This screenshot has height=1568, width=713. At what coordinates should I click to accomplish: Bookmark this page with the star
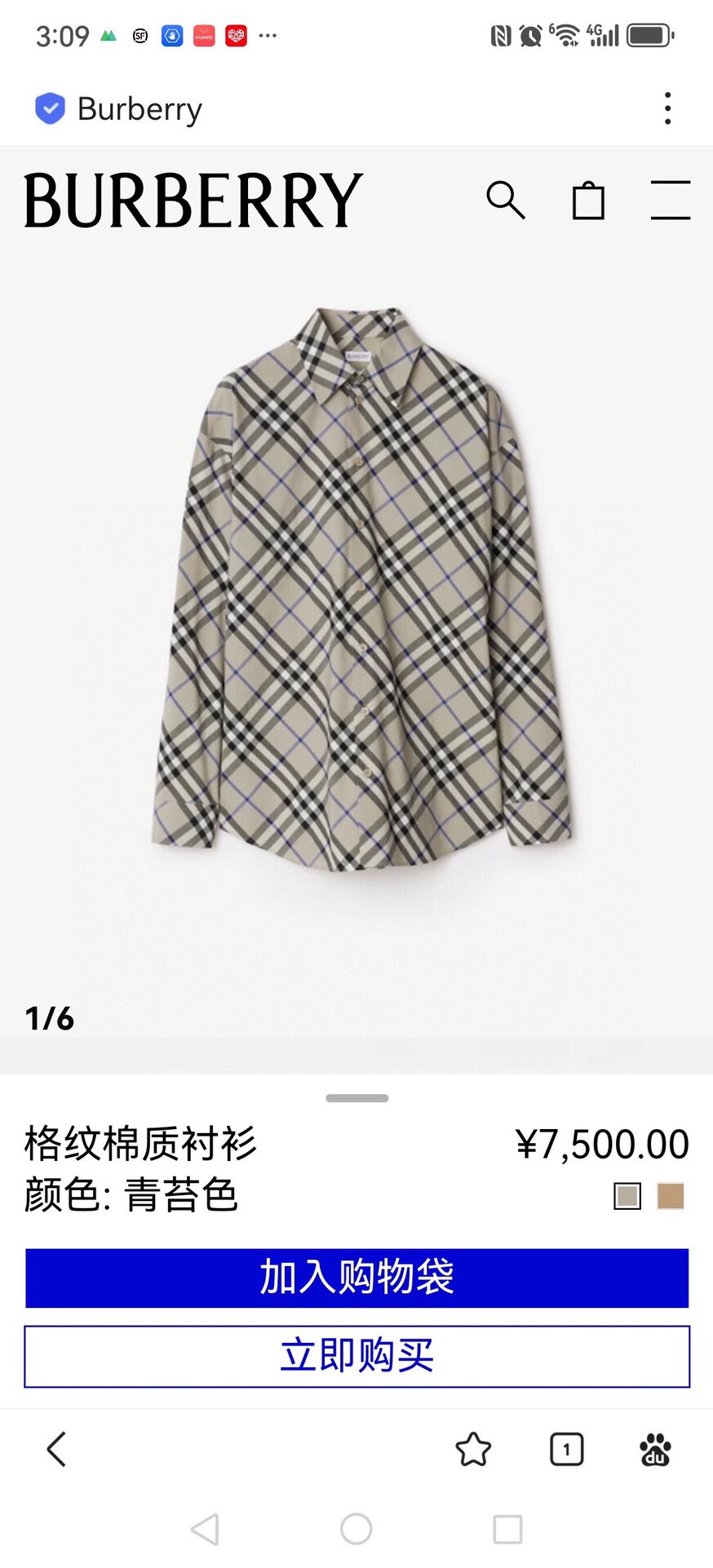point(473,1449)
